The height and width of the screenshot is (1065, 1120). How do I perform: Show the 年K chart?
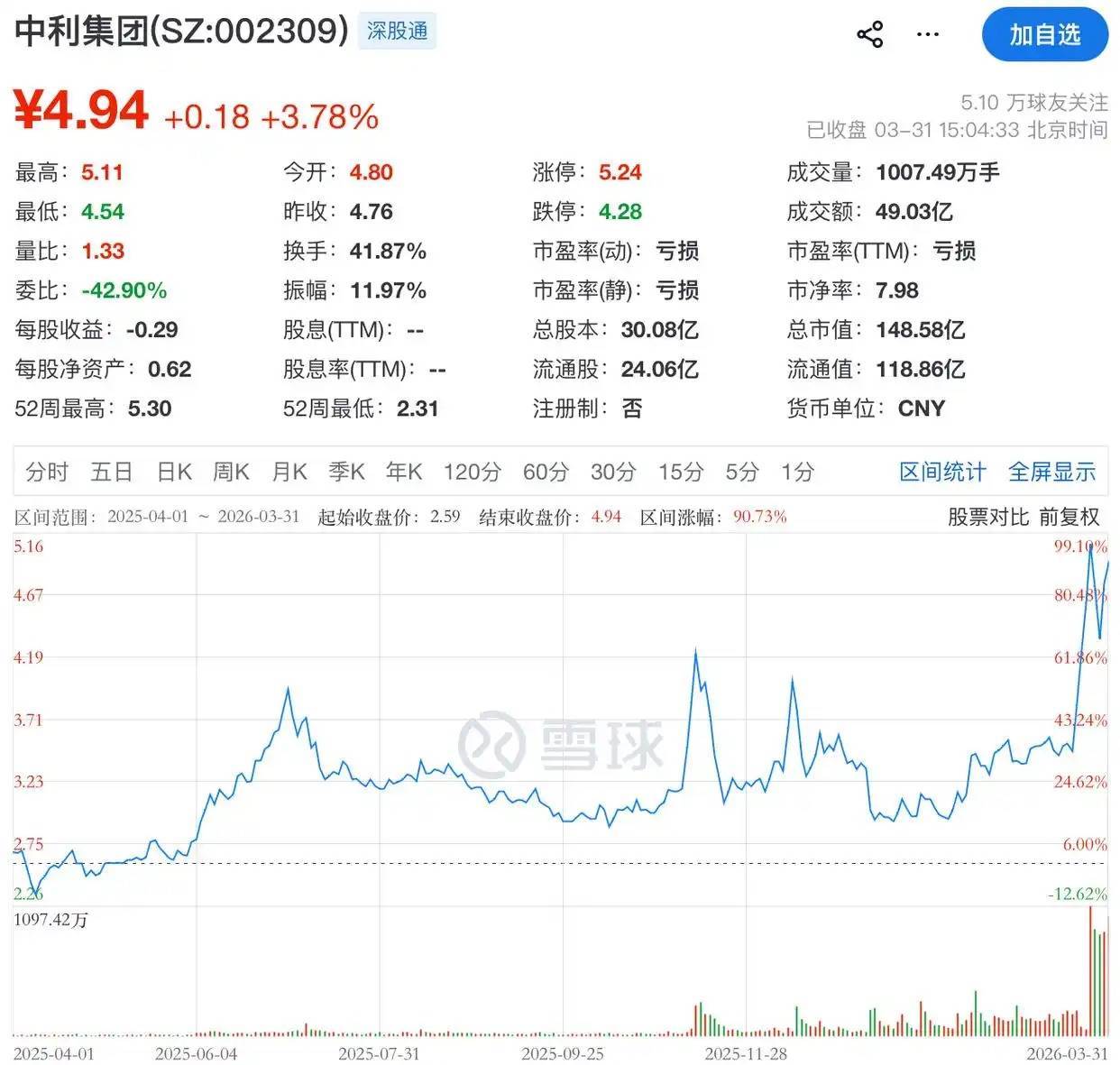tap(404, 472)
